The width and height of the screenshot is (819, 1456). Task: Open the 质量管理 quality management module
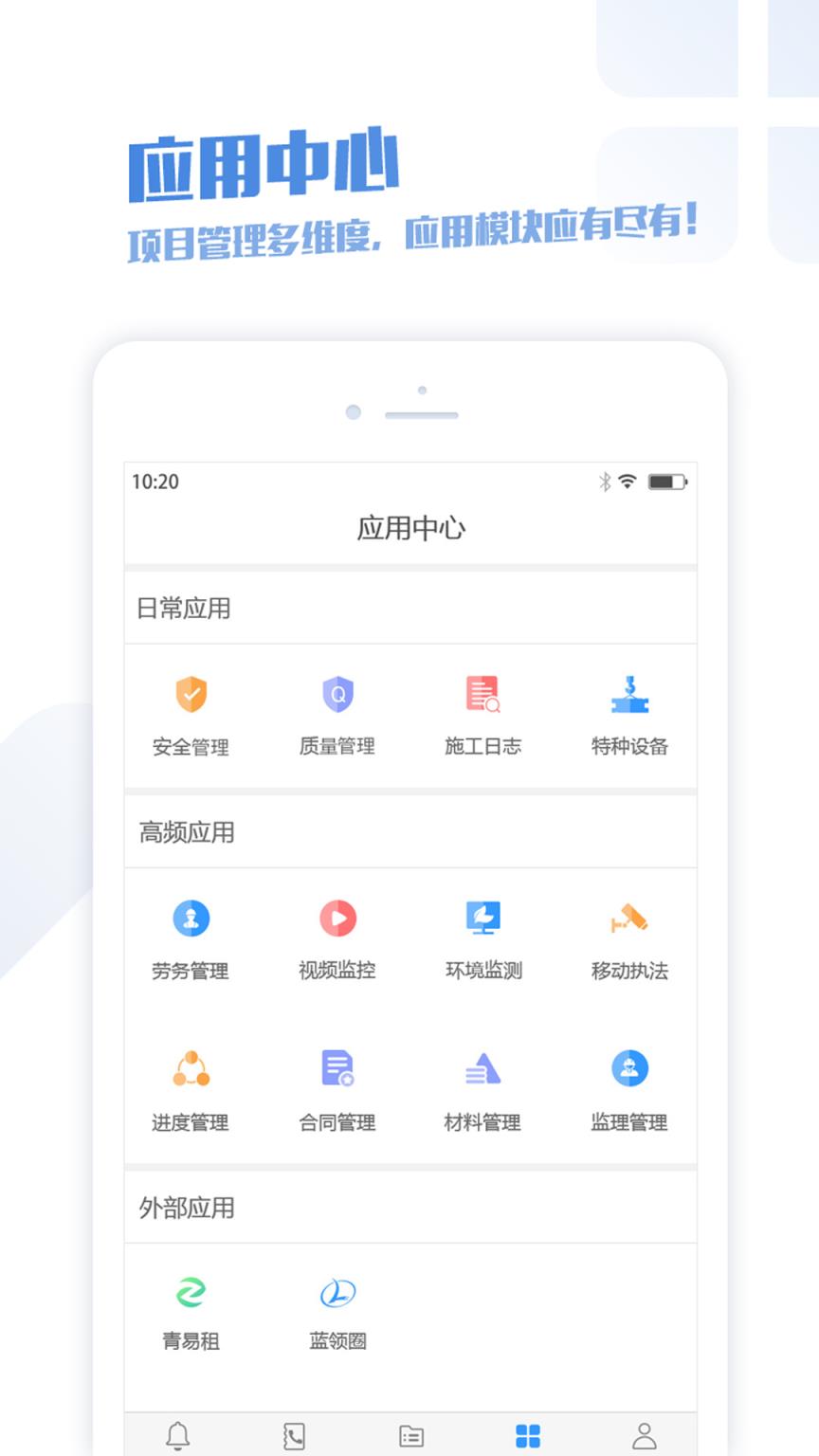[x=337, y=714]
